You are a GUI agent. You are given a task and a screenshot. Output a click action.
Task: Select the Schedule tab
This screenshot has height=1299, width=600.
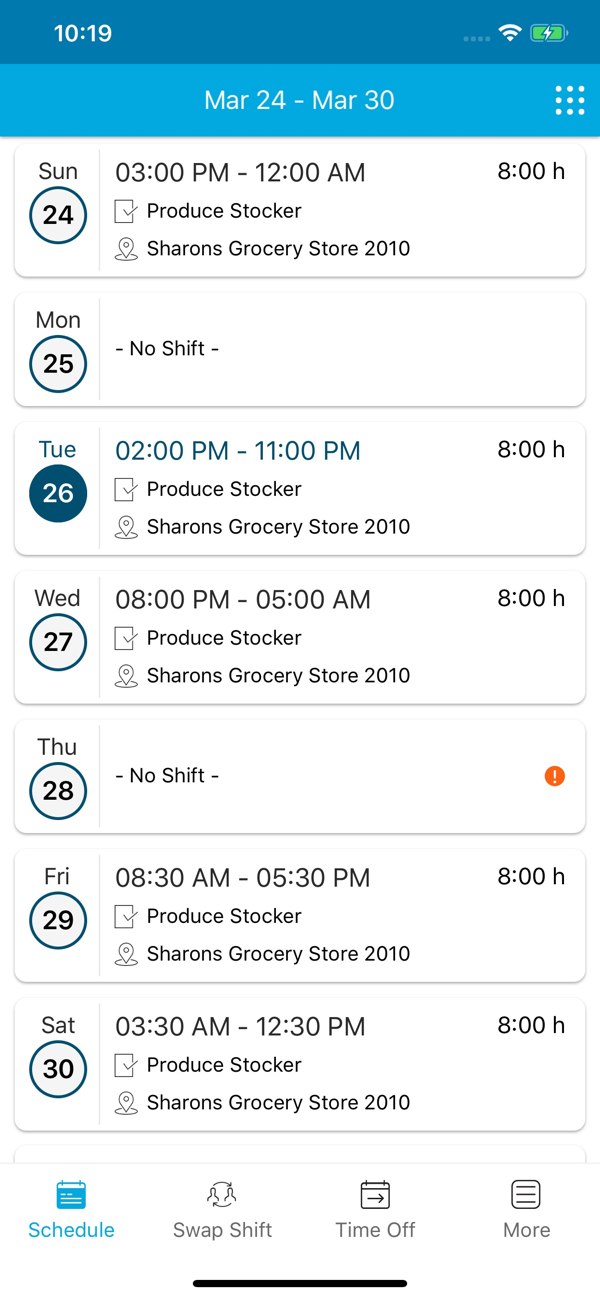pos(71,1210)
